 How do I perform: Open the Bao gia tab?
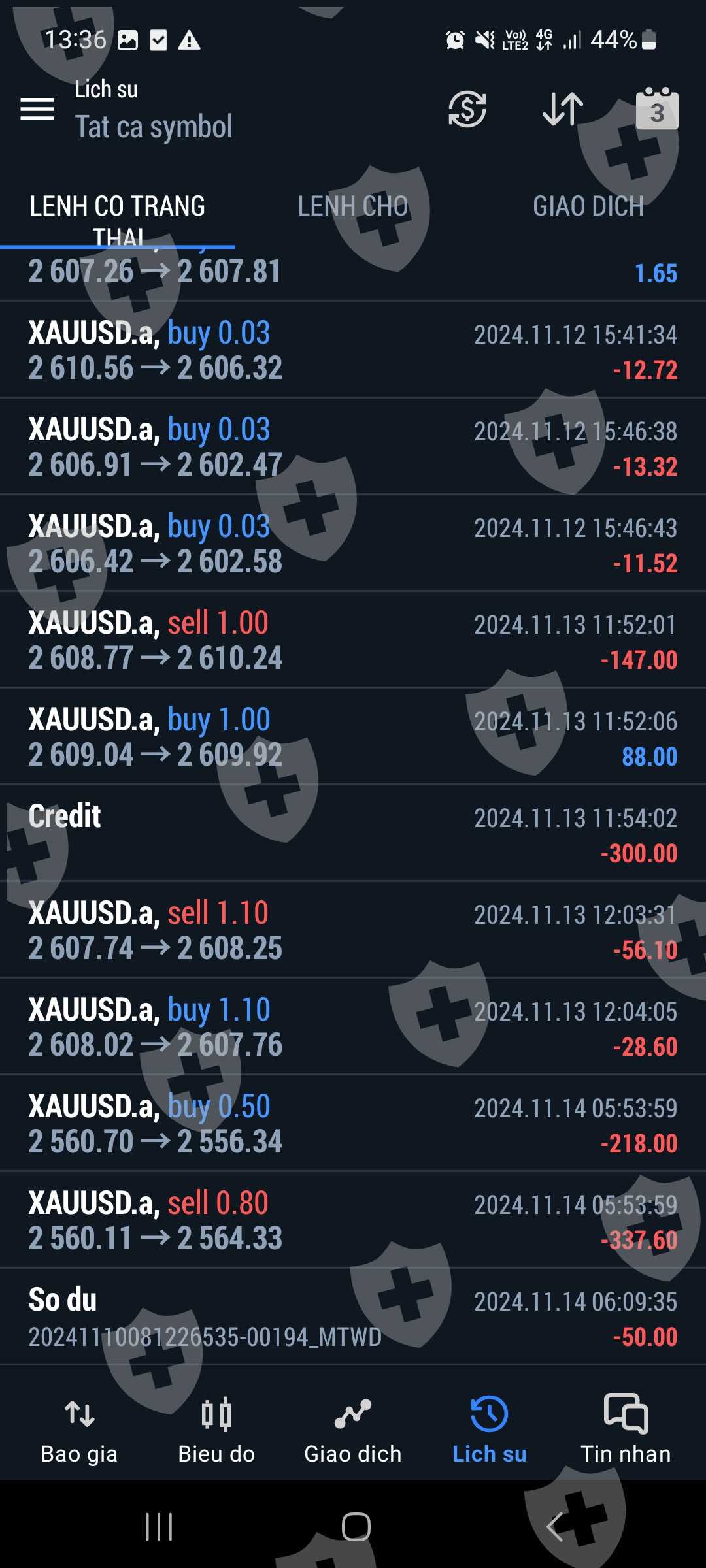pyautogui.click(x=80, y=1431)
